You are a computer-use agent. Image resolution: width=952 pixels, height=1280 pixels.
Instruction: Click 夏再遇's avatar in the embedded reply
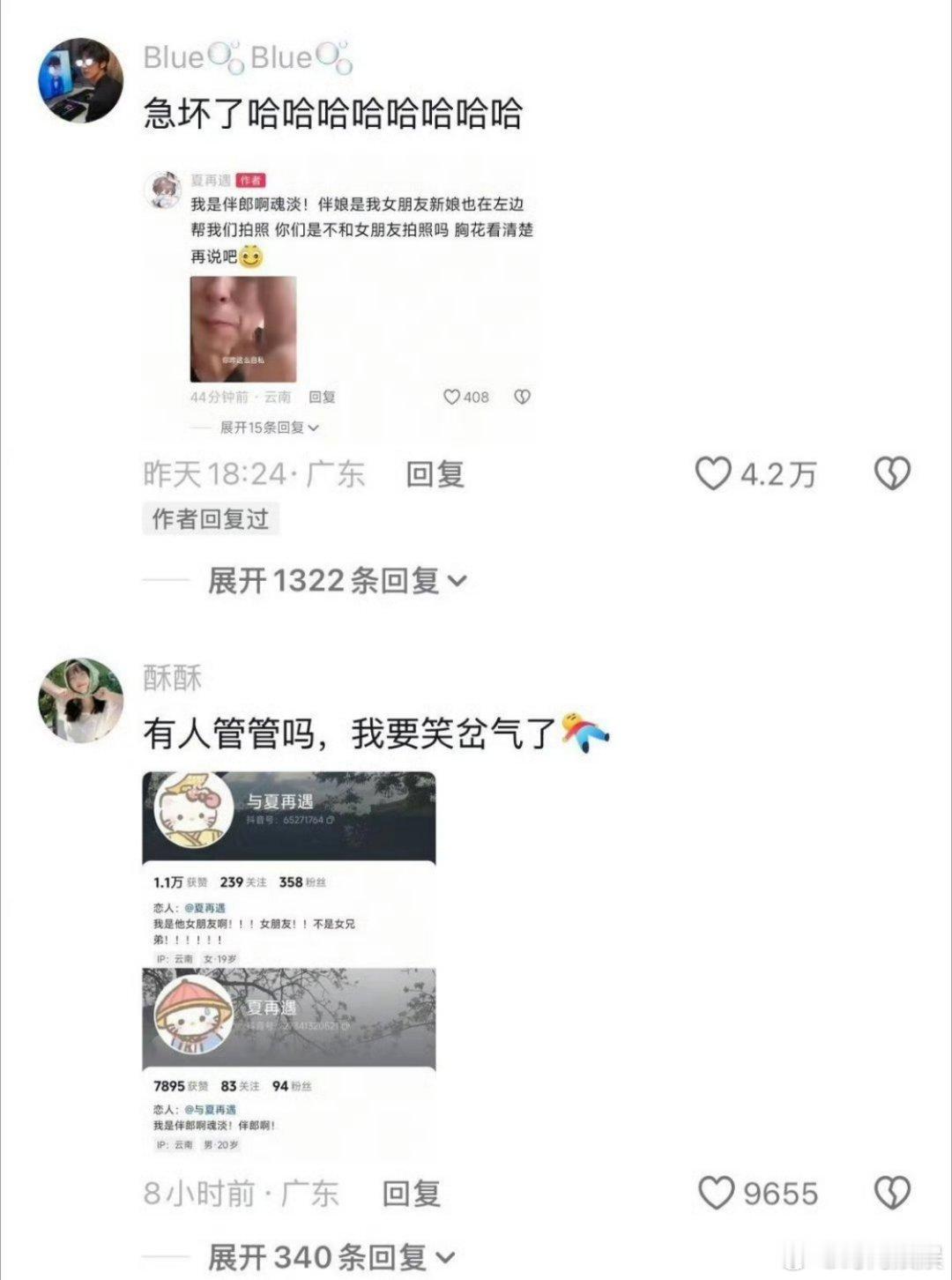[x=167, y=182]
